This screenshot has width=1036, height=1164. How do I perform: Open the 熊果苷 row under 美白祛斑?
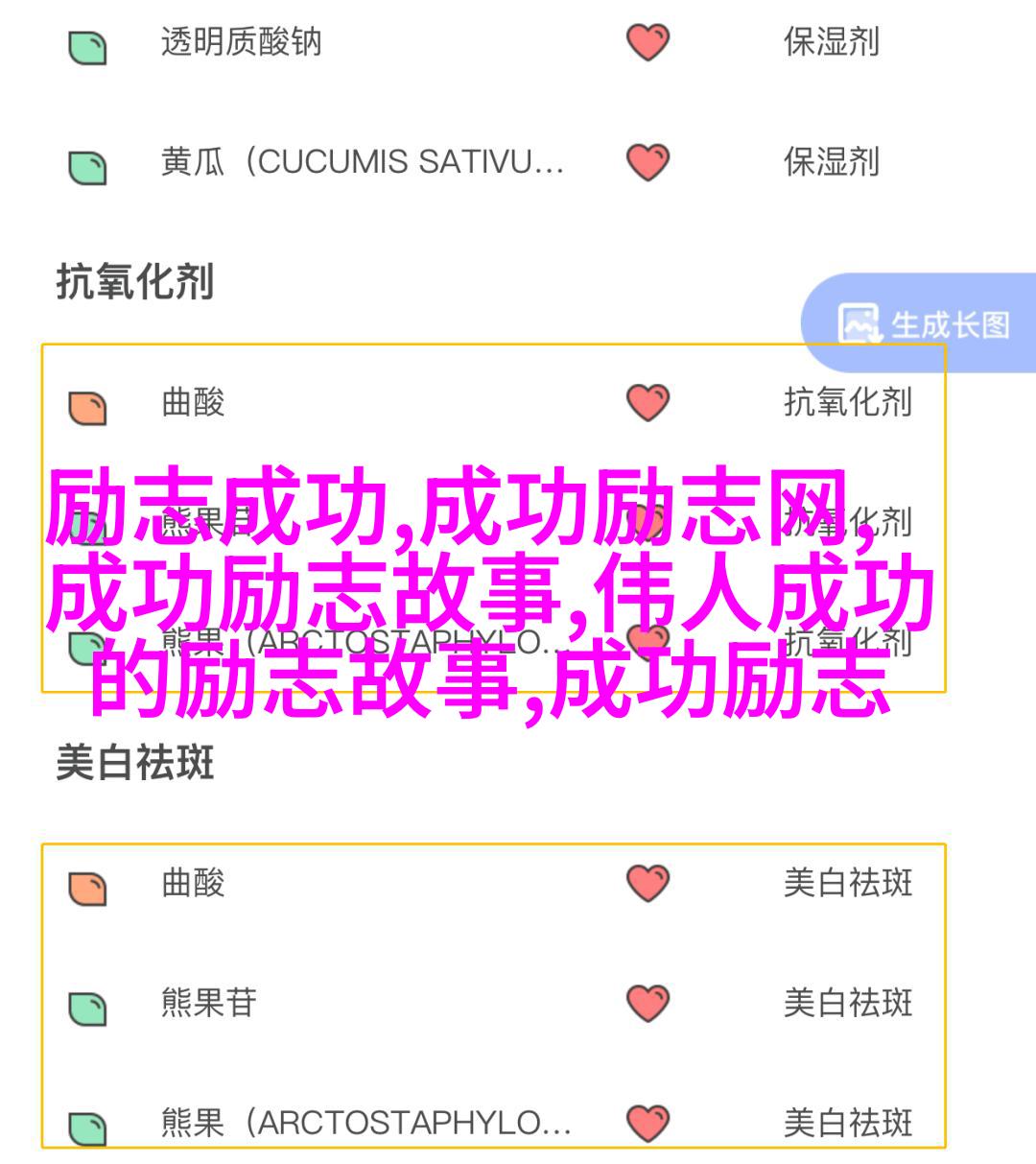209,1003
